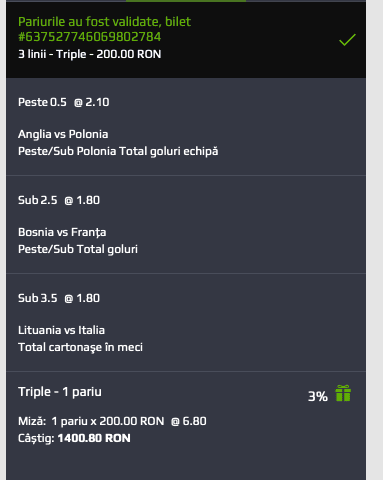Viewport: 383px width, 480px height.
Task: Open the Anglia vs Polonia selection
Action: click(186, 127)
